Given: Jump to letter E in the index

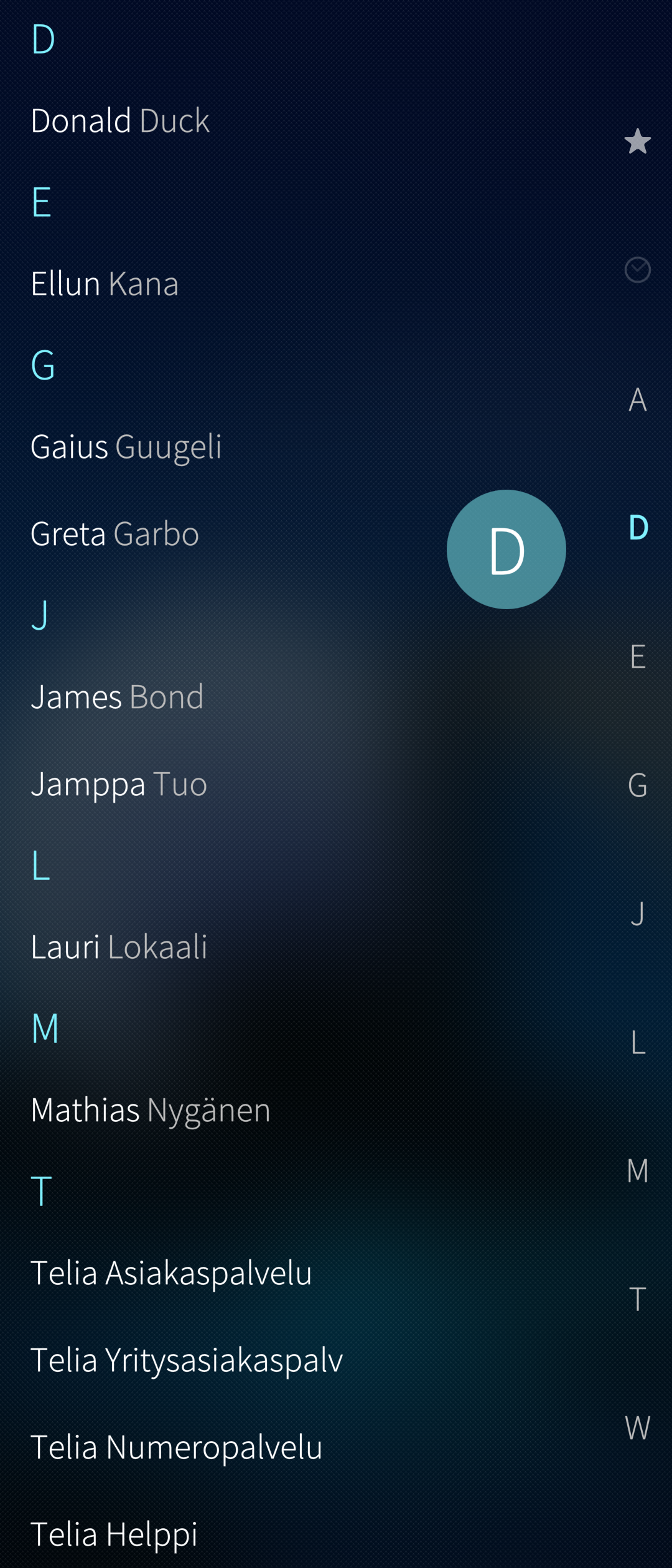Looking at the screenshot, I should tap(638, 656).
